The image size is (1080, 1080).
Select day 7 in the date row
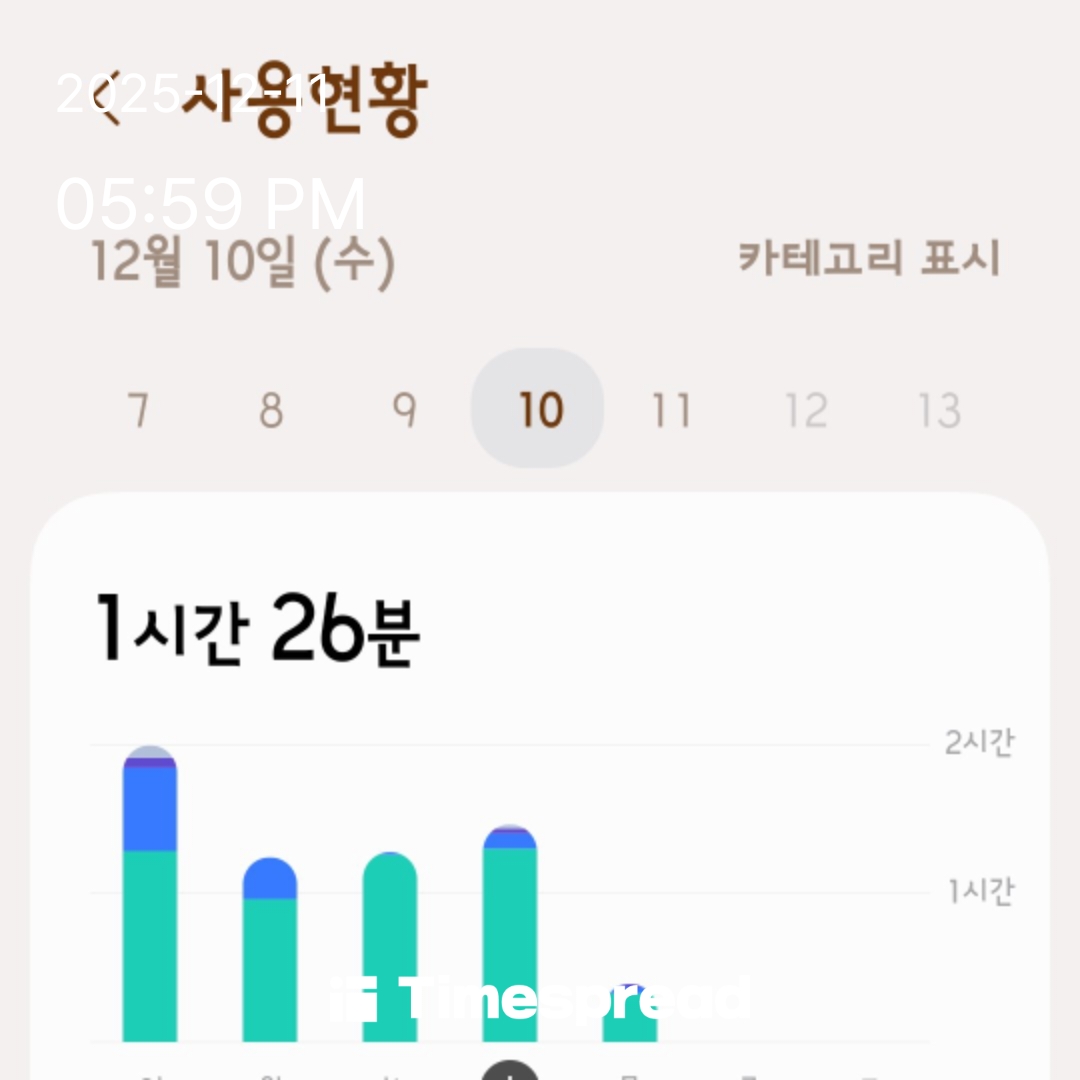[139, 410]
